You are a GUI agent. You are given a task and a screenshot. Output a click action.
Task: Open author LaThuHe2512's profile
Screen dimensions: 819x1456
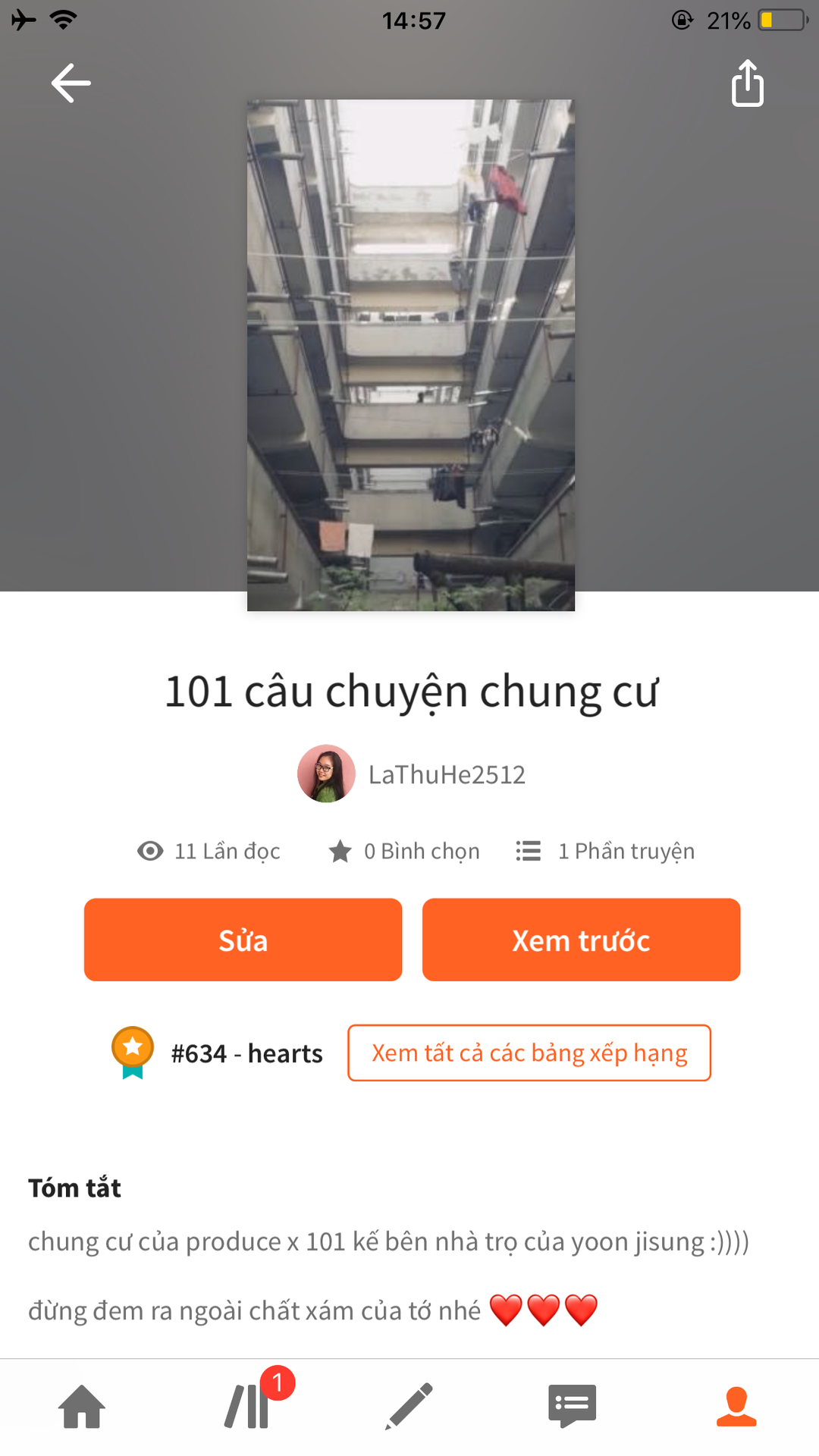click(446, 774)
